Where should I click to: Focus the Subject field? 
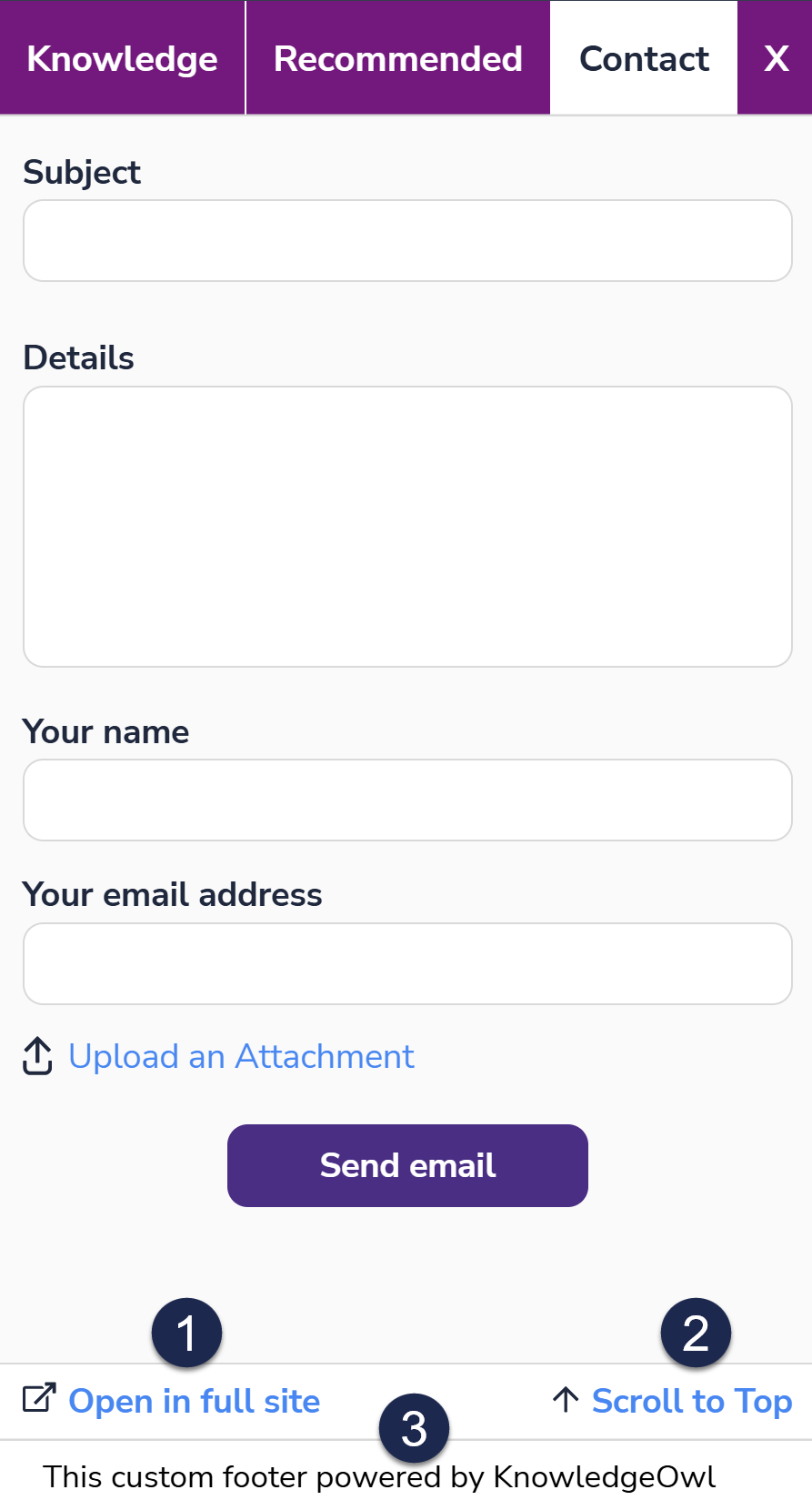407,241
